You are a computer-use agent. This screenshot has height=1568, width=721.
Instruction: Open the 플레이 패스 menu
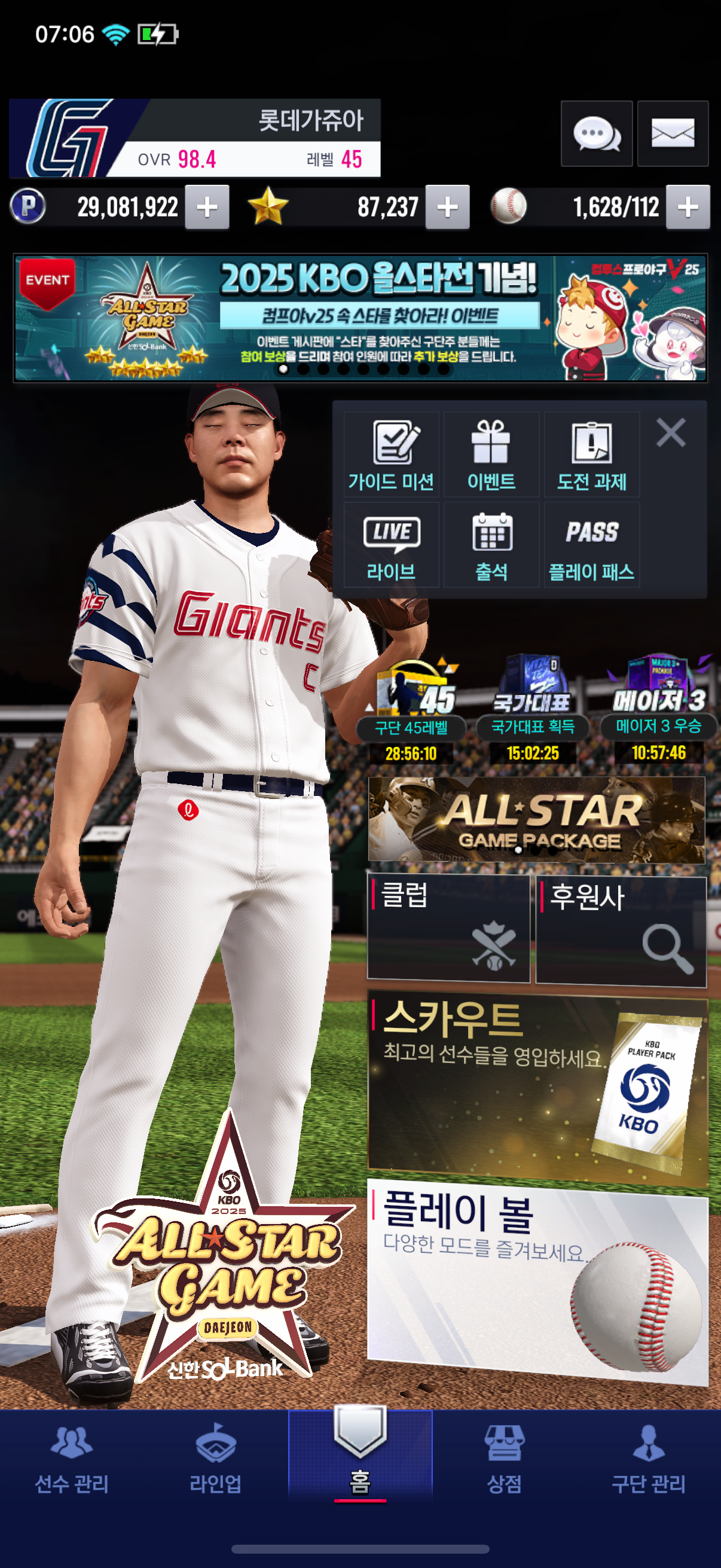(x=591, y=545)
